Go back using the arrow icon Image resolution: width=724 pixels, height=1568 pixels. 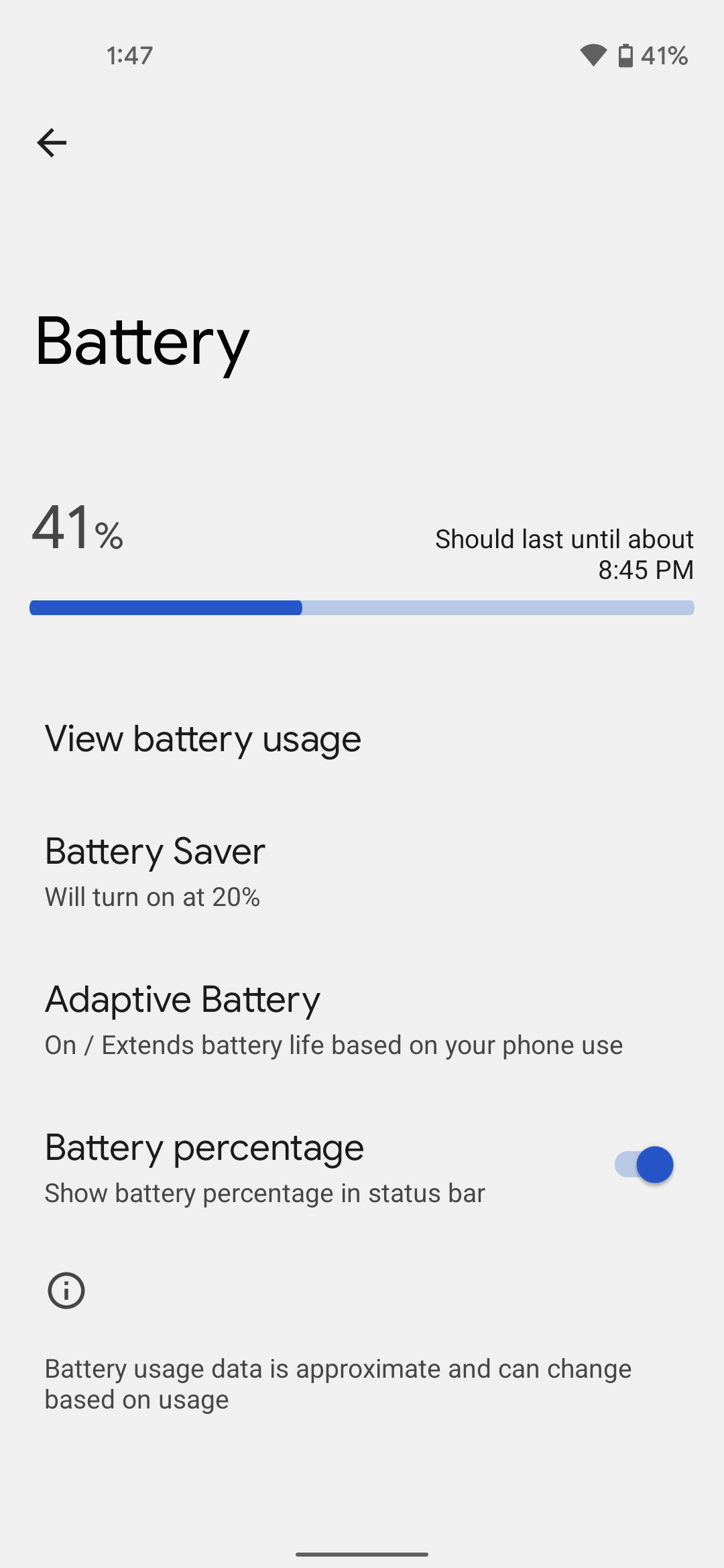click(x=52, y=143)
